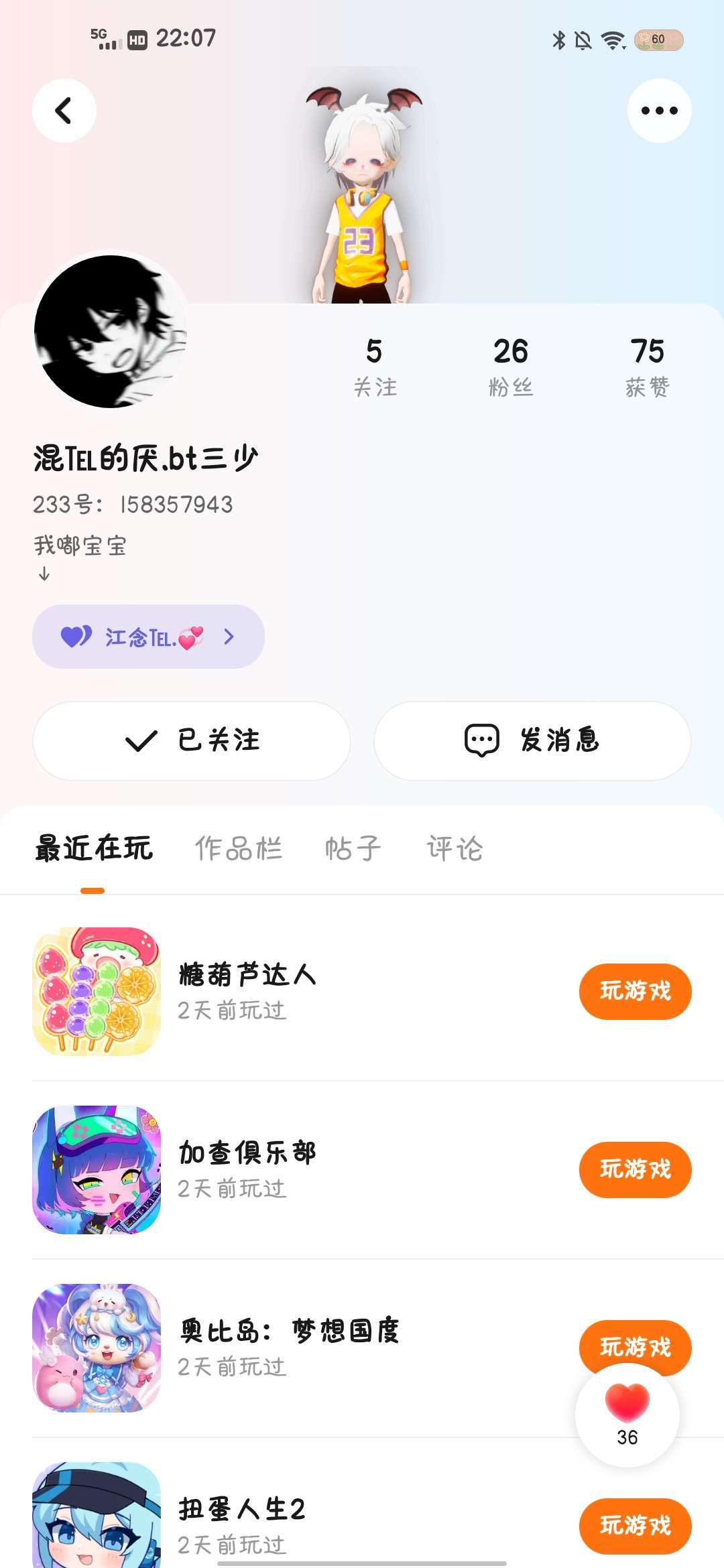Open the three-dot overflow menu

[659, 111]
